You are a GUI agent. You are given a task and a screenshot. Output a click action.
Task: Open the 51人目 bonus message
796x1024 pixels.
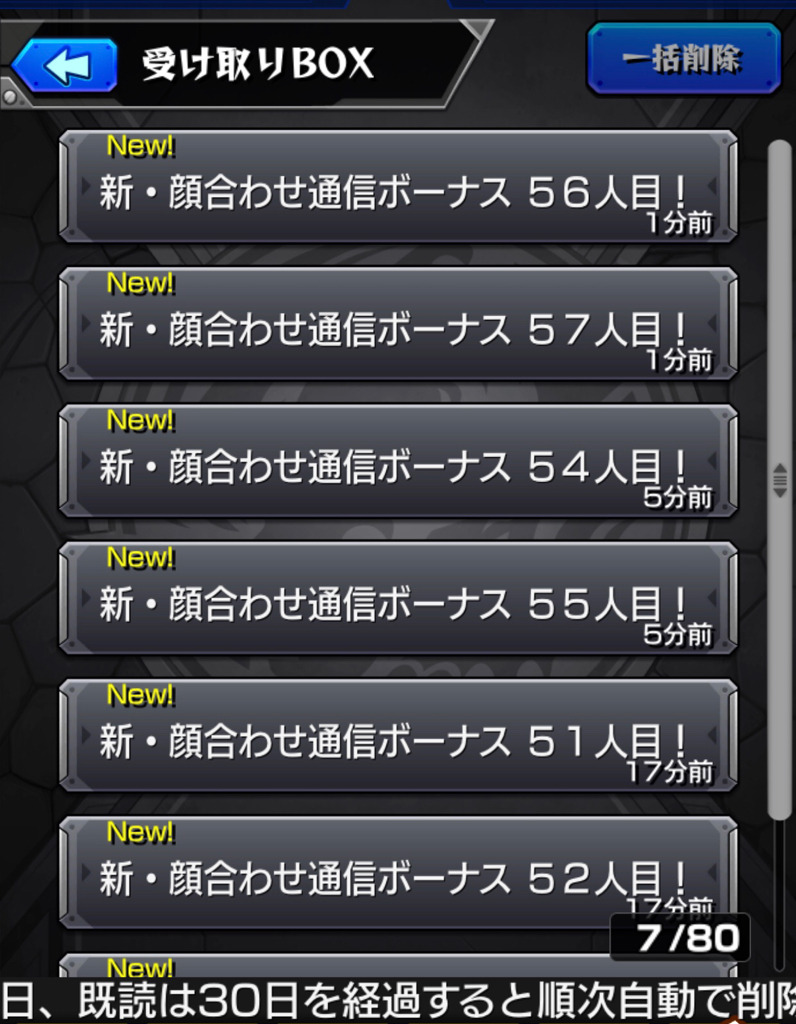click(398, 735)
